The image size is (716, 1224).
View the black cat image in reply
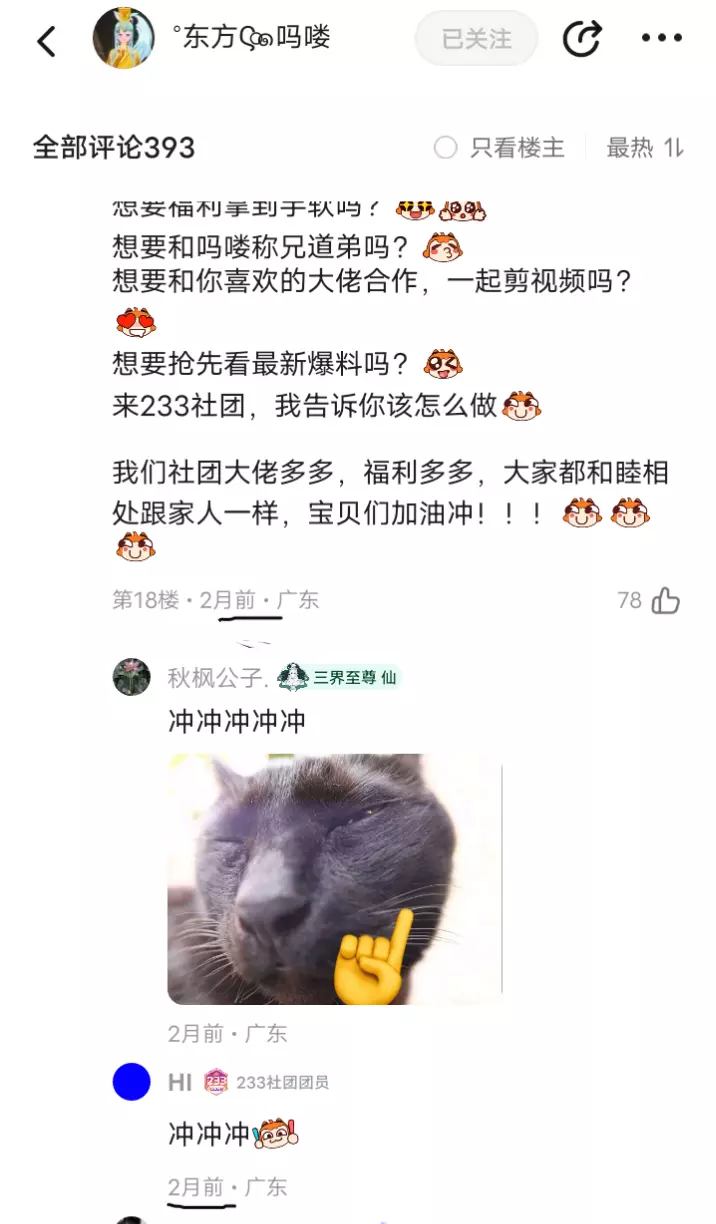tap(334, 879)
